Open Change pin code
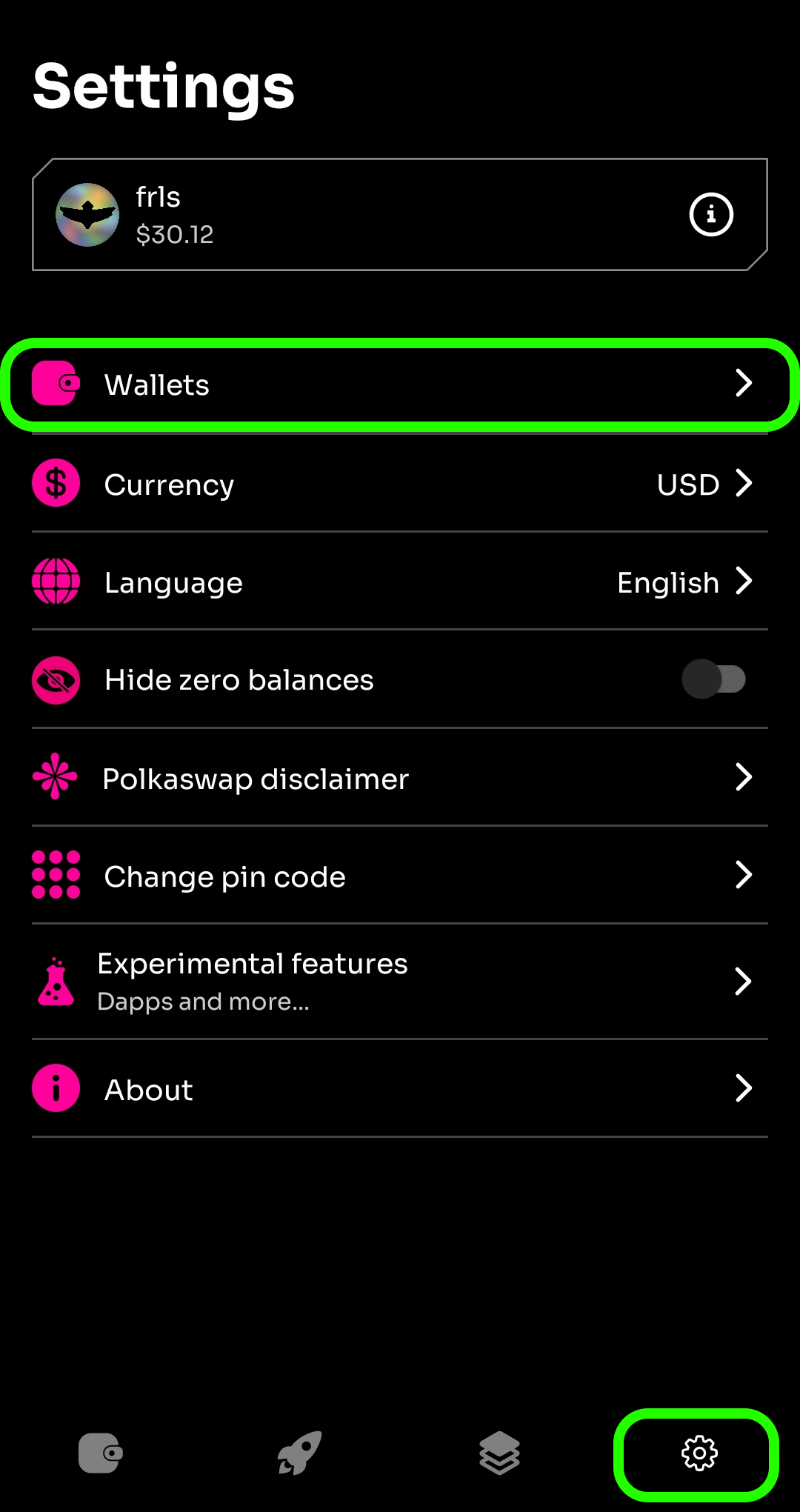Image resolution: width=800 pixels, height=1512 pixels. click(x=400, y=876)
